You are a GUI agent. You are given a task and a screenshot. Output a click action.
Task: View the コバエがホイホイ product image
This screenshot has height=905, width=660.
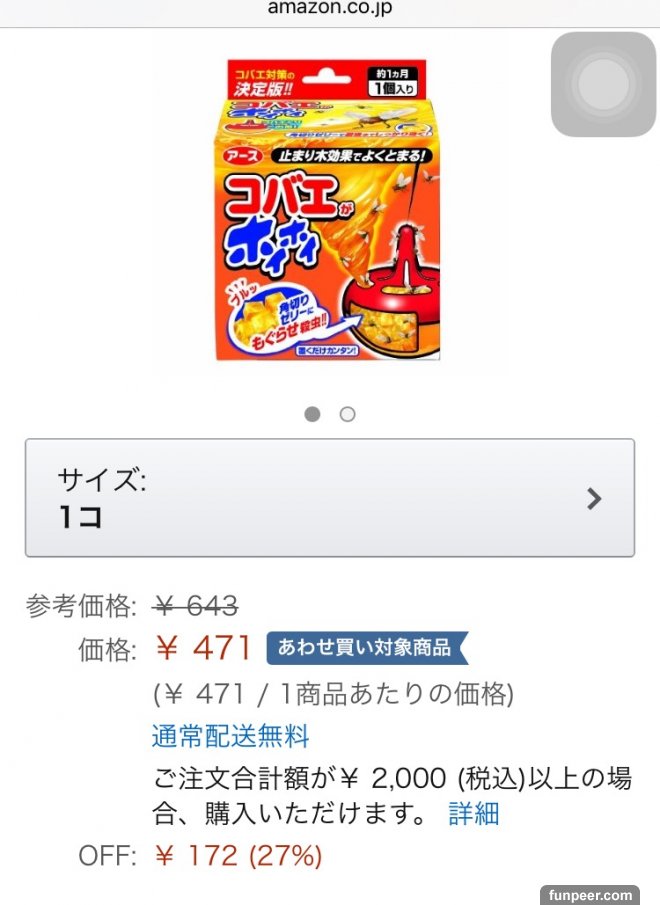330,212
